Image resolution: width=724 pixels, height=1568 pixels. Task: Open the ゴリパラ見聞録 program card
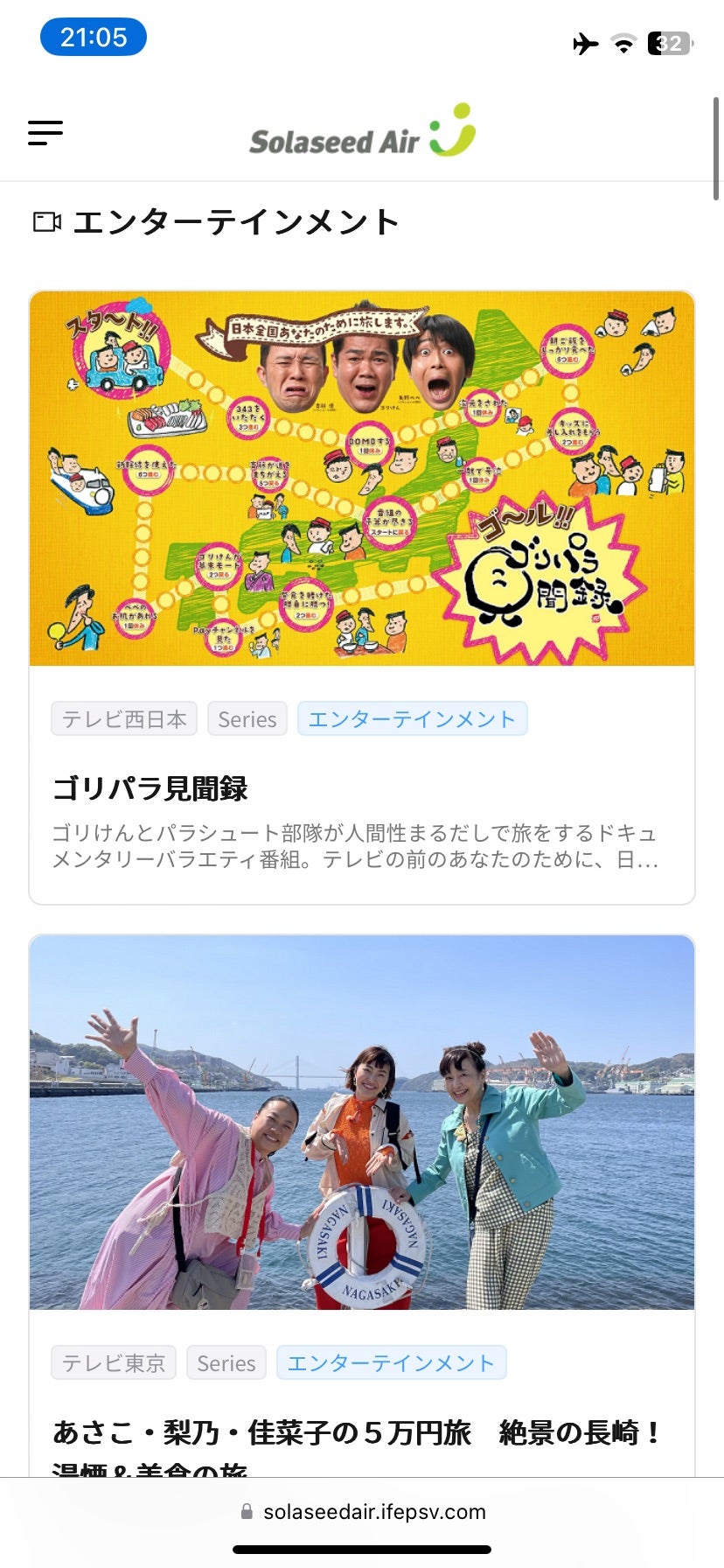coord(362,598)
